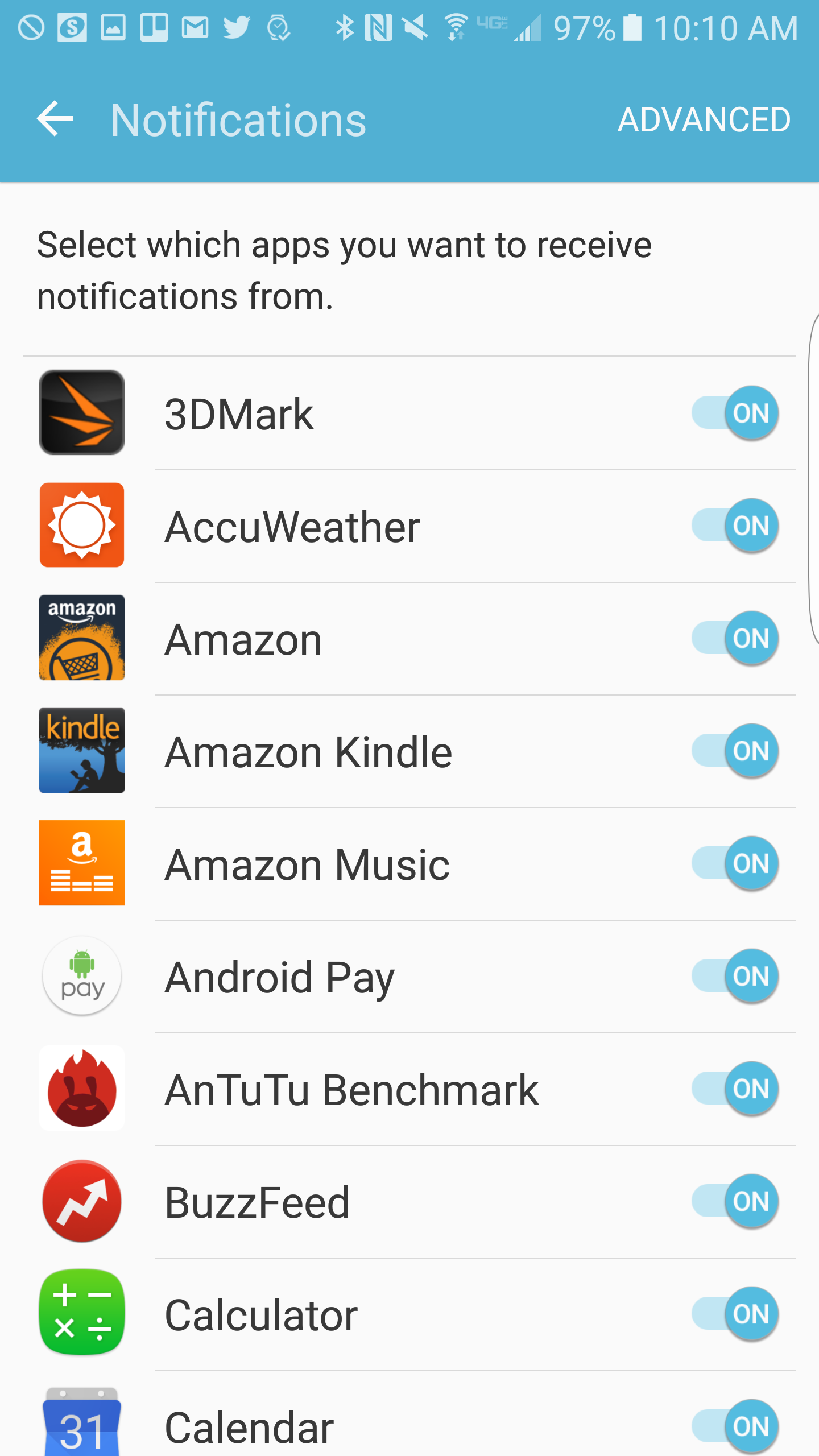Toggle BuzzFeed notifications switch
The width and height of the screenshot is (819, 1456).
735,1201
